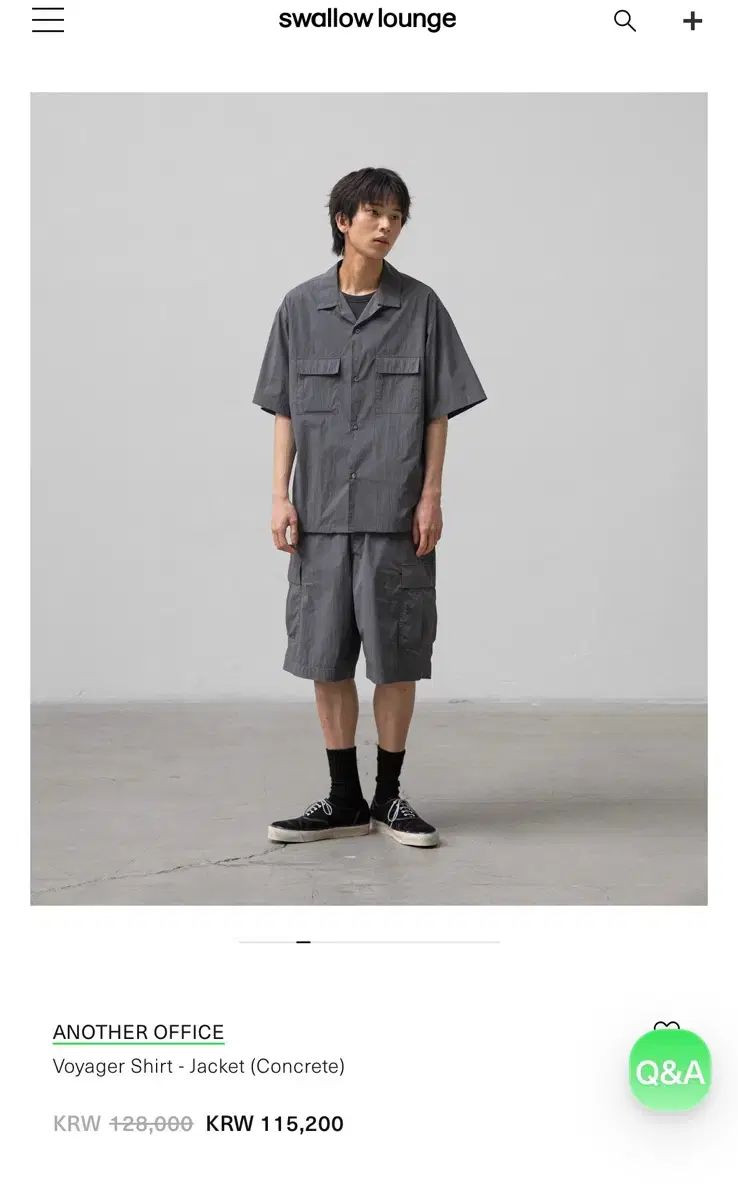View the Voyager Shirt product photo

pyautogui.click(x=368, y=498)
